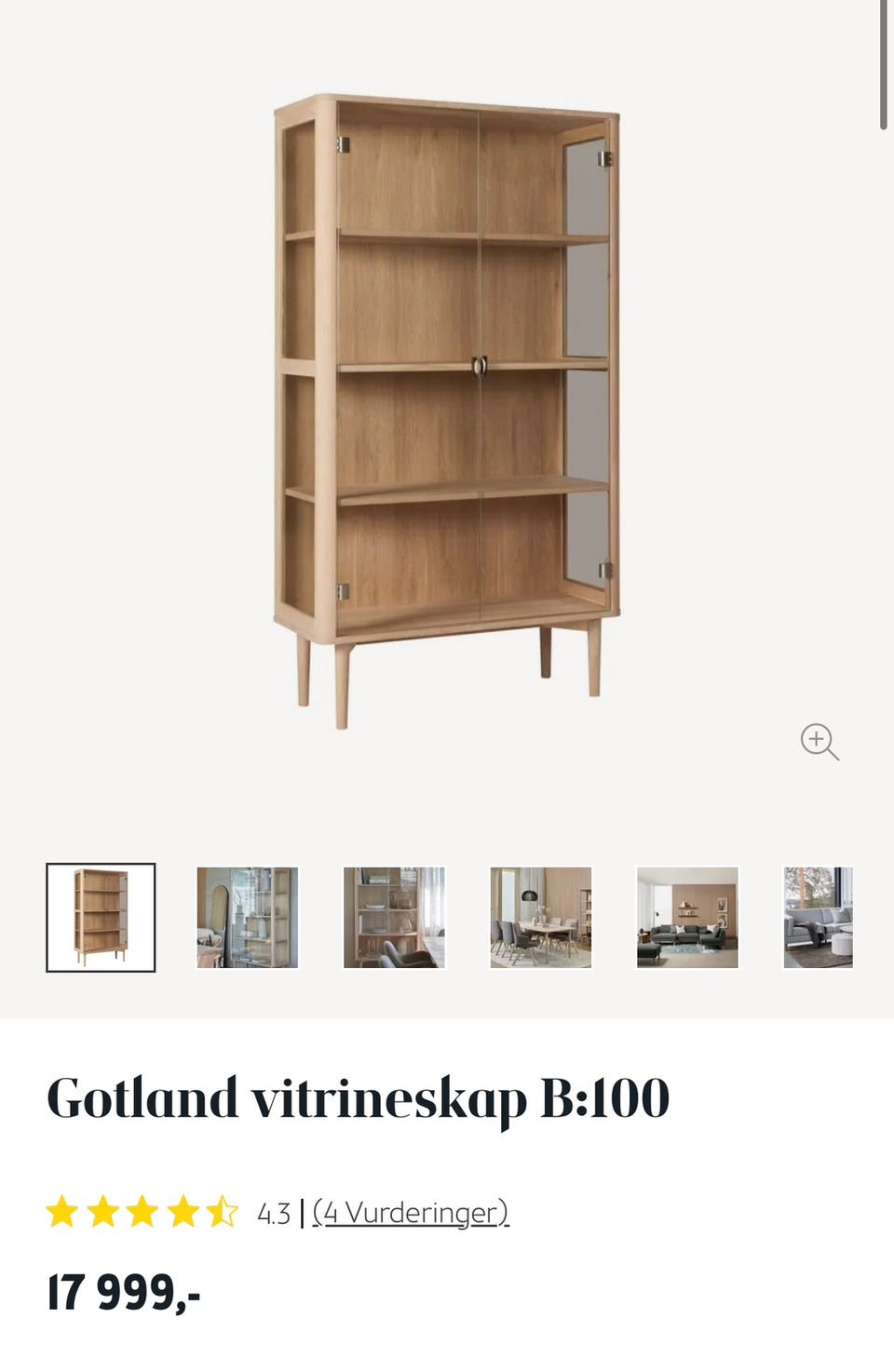The image size is (894, 1372).
Task: Select the active first cabinet thumbnail
Action: 101,917
